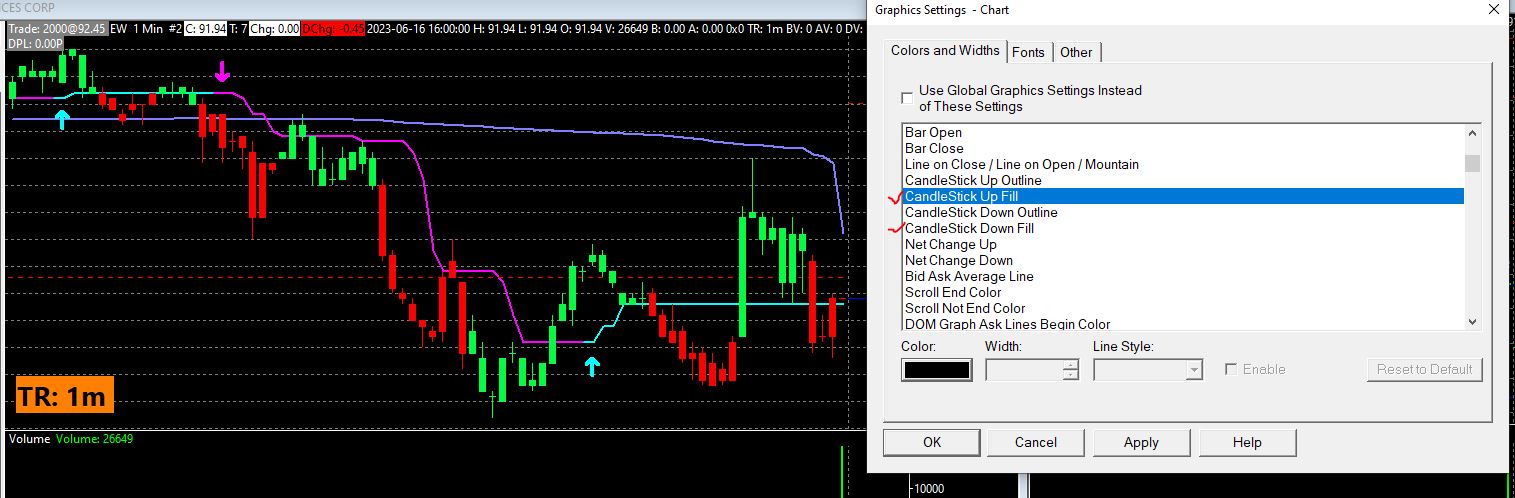This screenshot has width=1515, height=498.
Task: Select Bar Close in the list
Action: [934, 148]
